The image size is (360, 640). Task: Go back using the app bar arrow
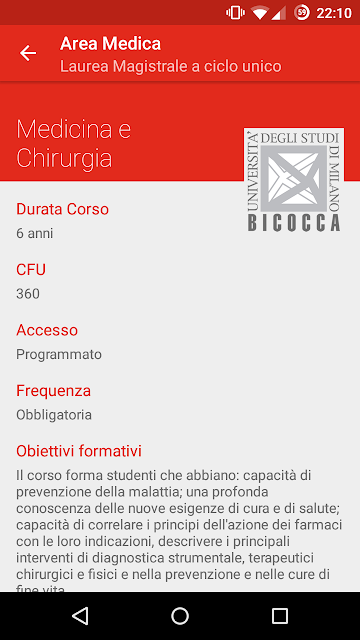click(x=28, y=53)
